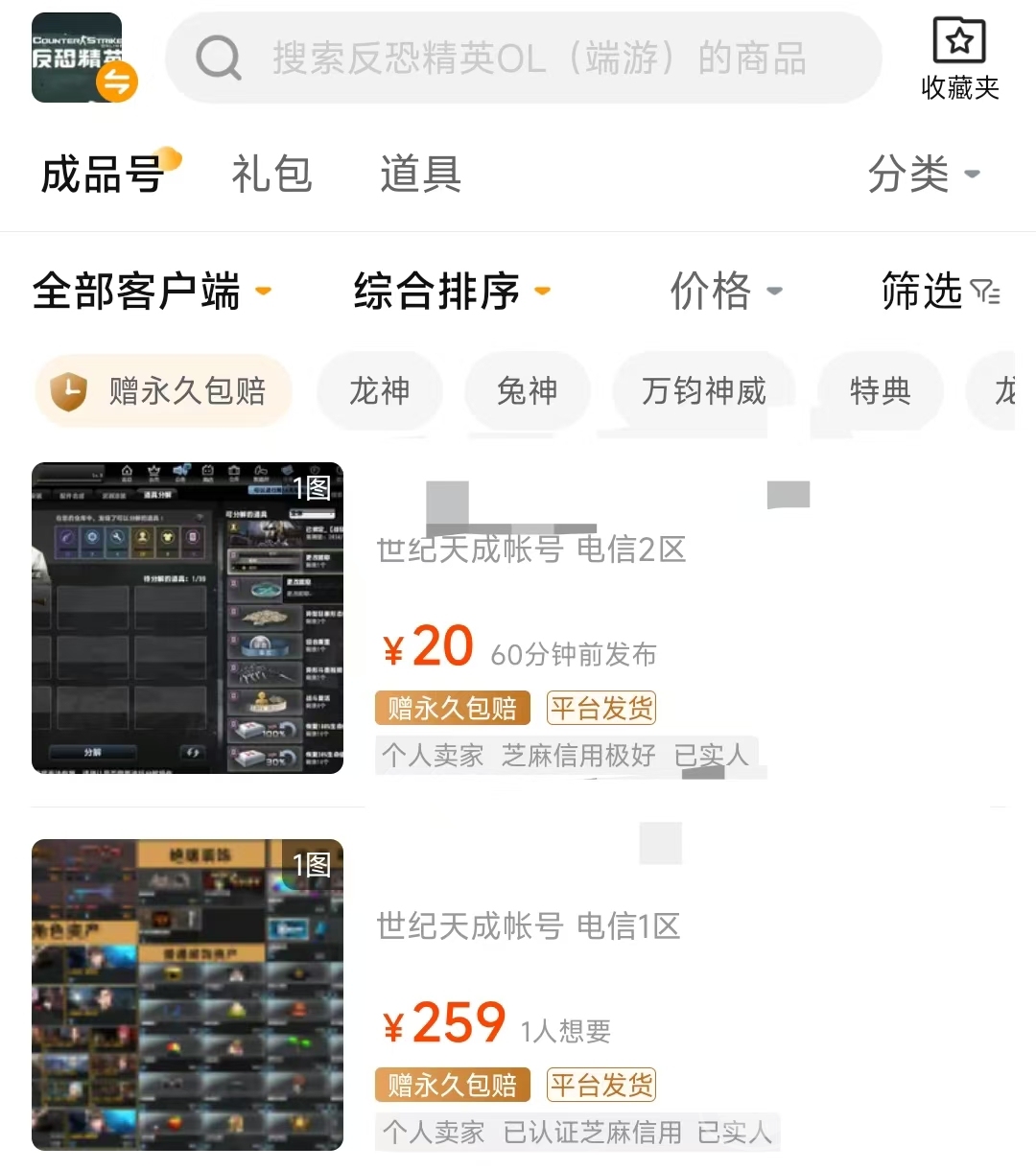Filter by the 龙神 chip
Image resolution: width=1036 pixels, height=1170 pixels.
click(380, 391)
